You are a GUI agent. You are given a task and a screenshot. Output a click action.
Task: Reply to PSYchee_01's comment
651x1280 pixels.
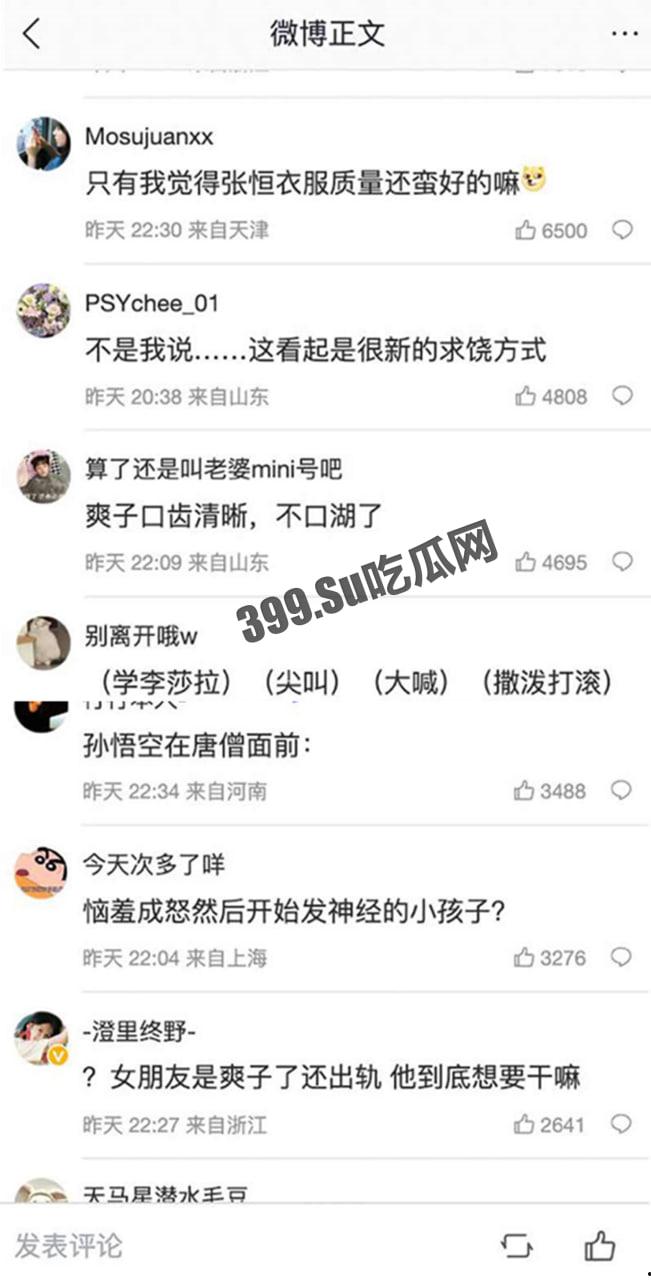point(622,397)
